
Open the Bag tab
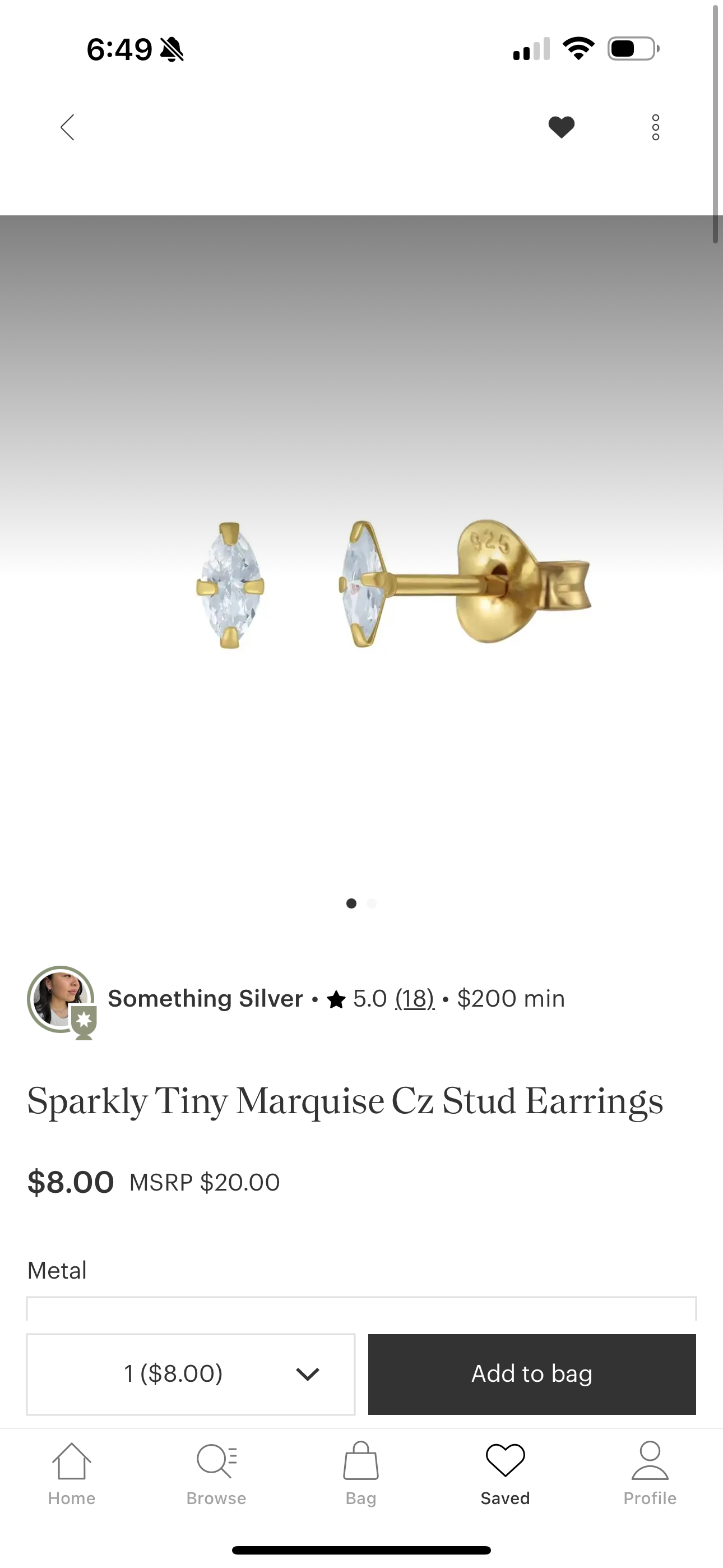pos(361,1472)
